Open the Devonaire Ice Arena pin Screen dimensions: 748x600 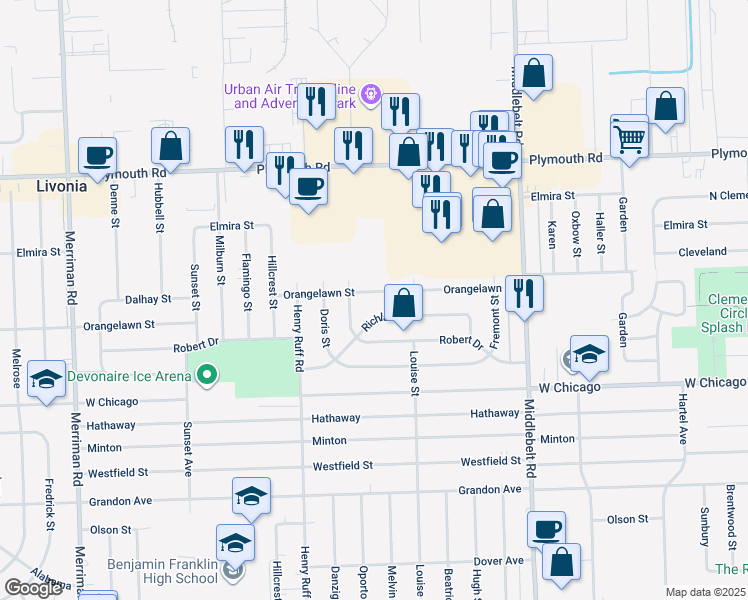tap(207, 375)
